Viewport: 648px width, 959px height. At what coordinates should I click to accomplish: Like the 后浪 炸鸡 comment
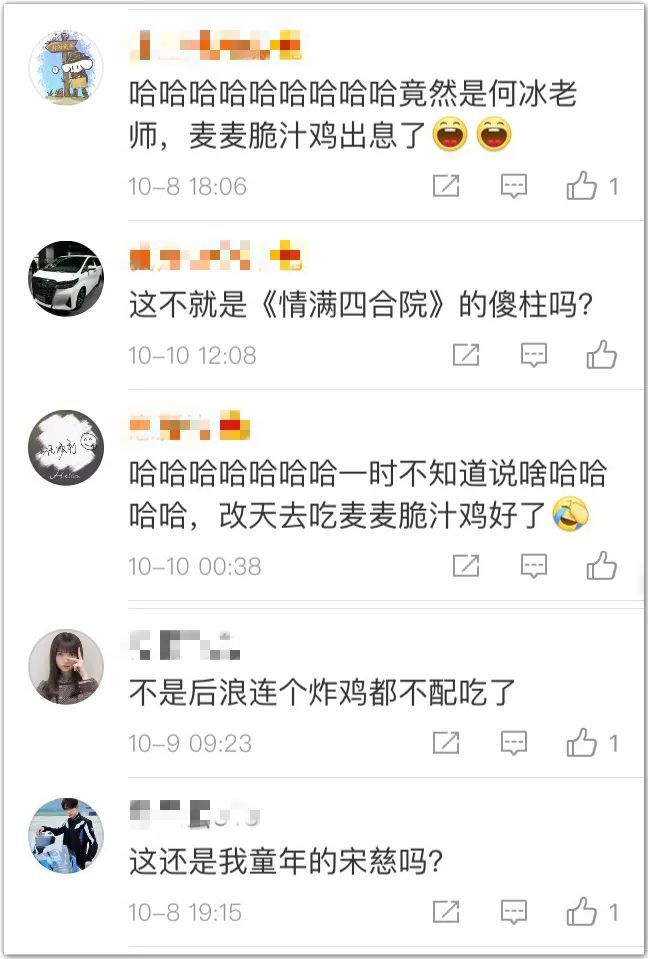point(582,743)
